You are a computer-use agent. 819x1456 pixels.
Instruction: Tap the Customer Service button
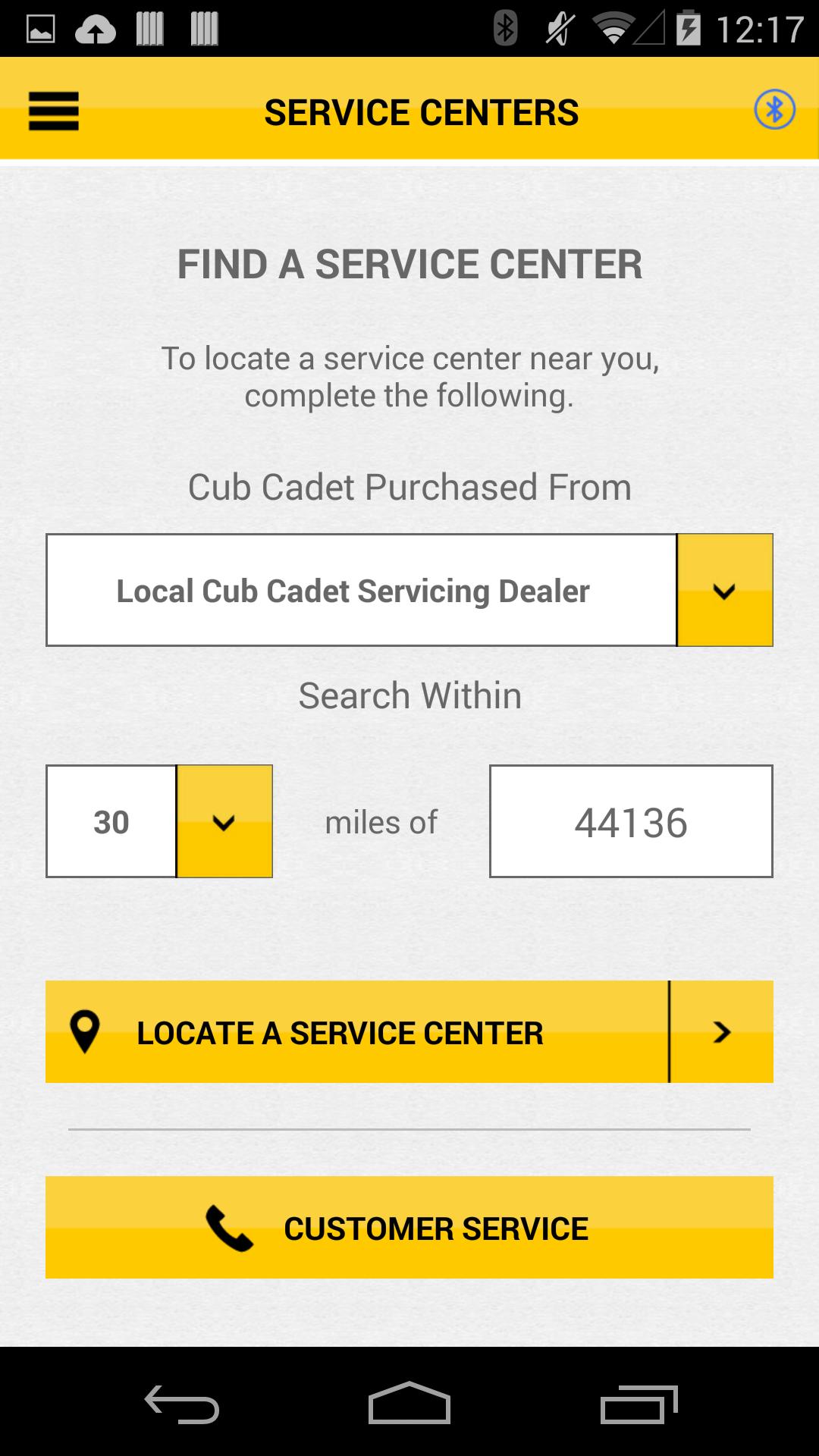[409, 1227]
